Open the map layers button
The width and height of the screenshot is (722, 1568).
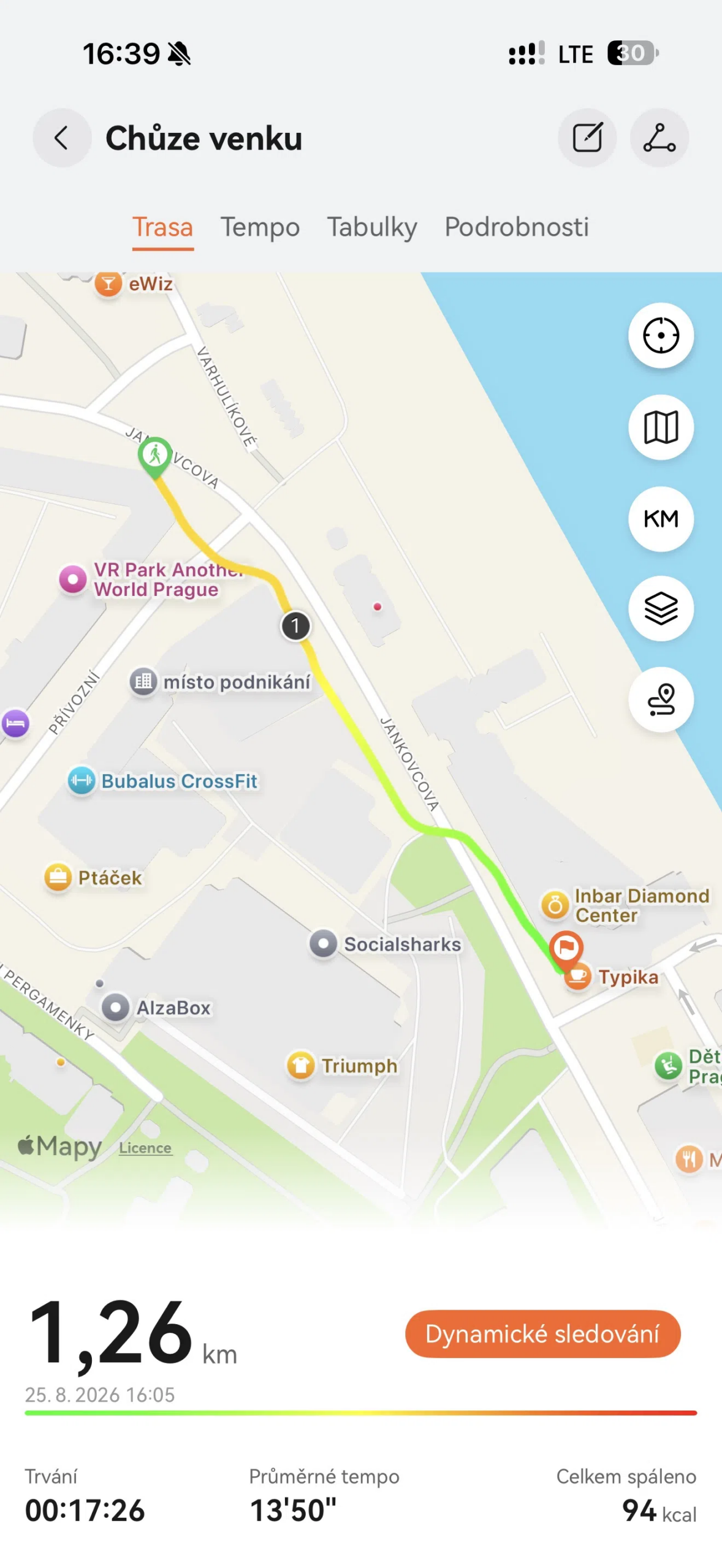pos(661,608)
